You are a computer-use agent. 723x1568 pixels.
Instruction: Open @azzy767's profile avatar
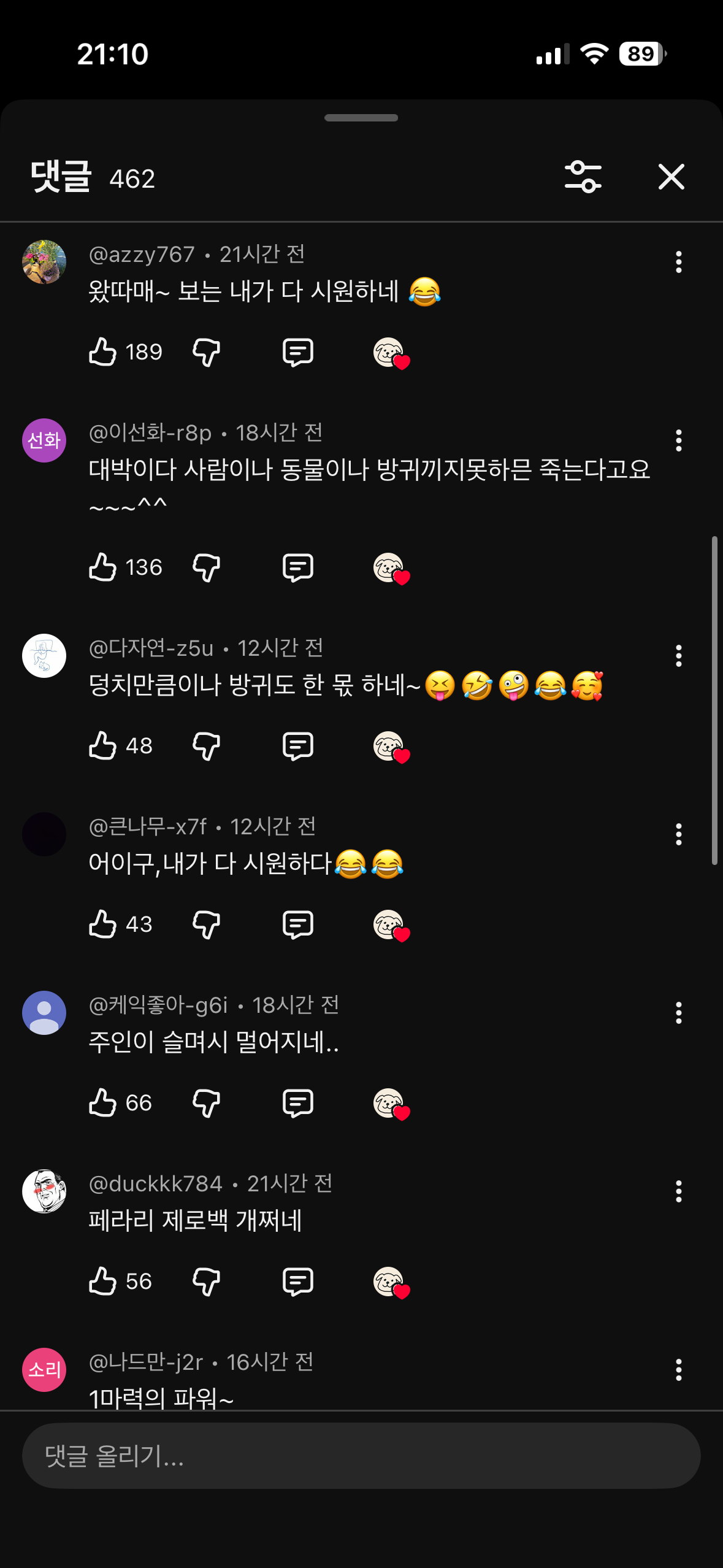click(44, 262)
